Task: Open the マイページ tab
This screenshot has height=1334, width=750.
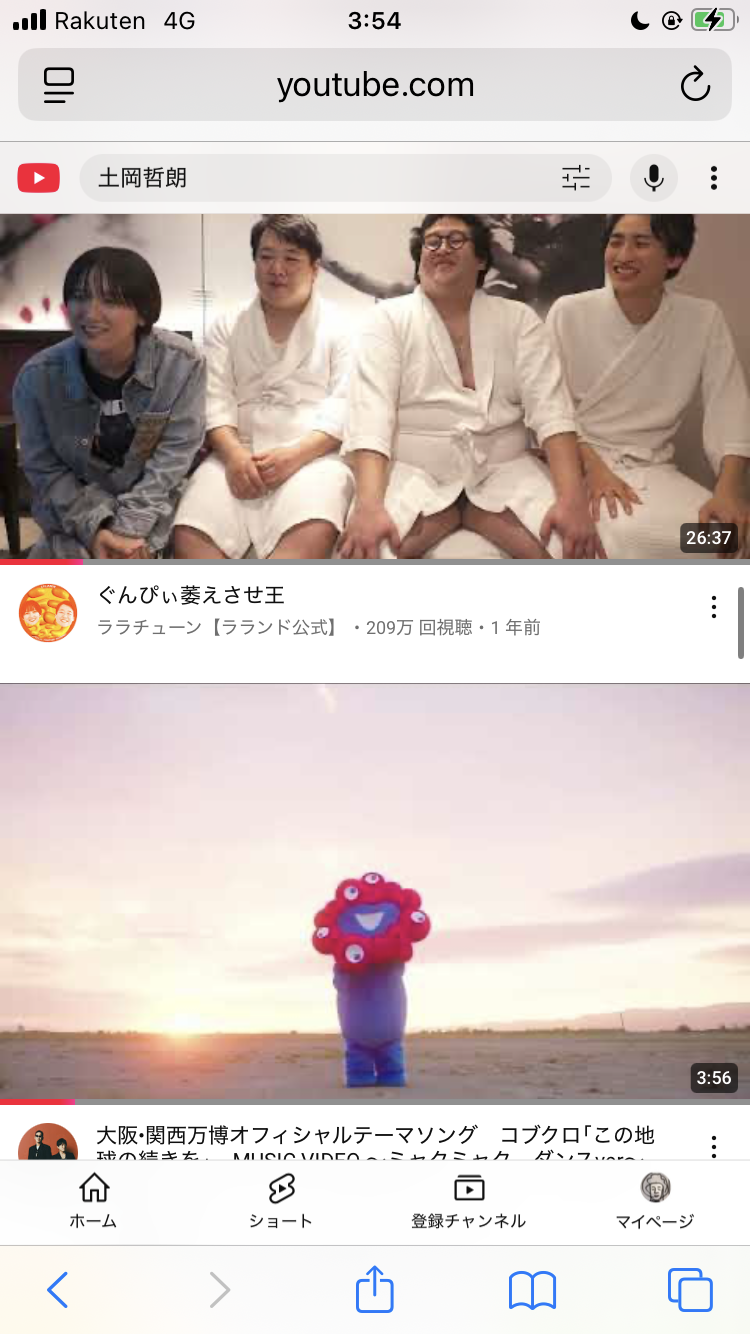Action: tap(655, 1201)
